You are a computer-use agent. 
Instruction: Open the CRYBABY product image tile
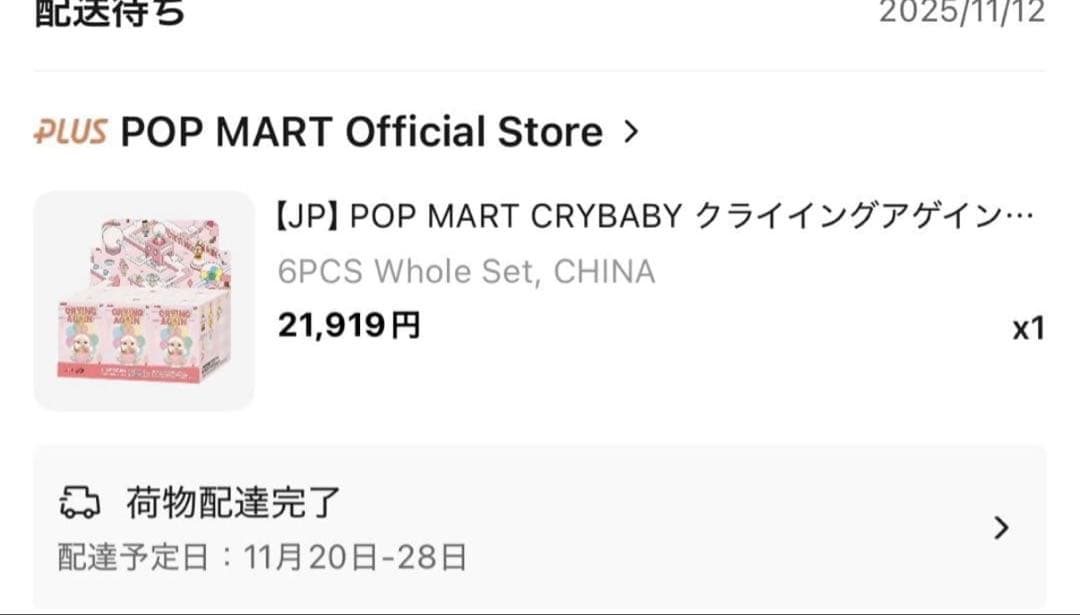click(144, 301)
